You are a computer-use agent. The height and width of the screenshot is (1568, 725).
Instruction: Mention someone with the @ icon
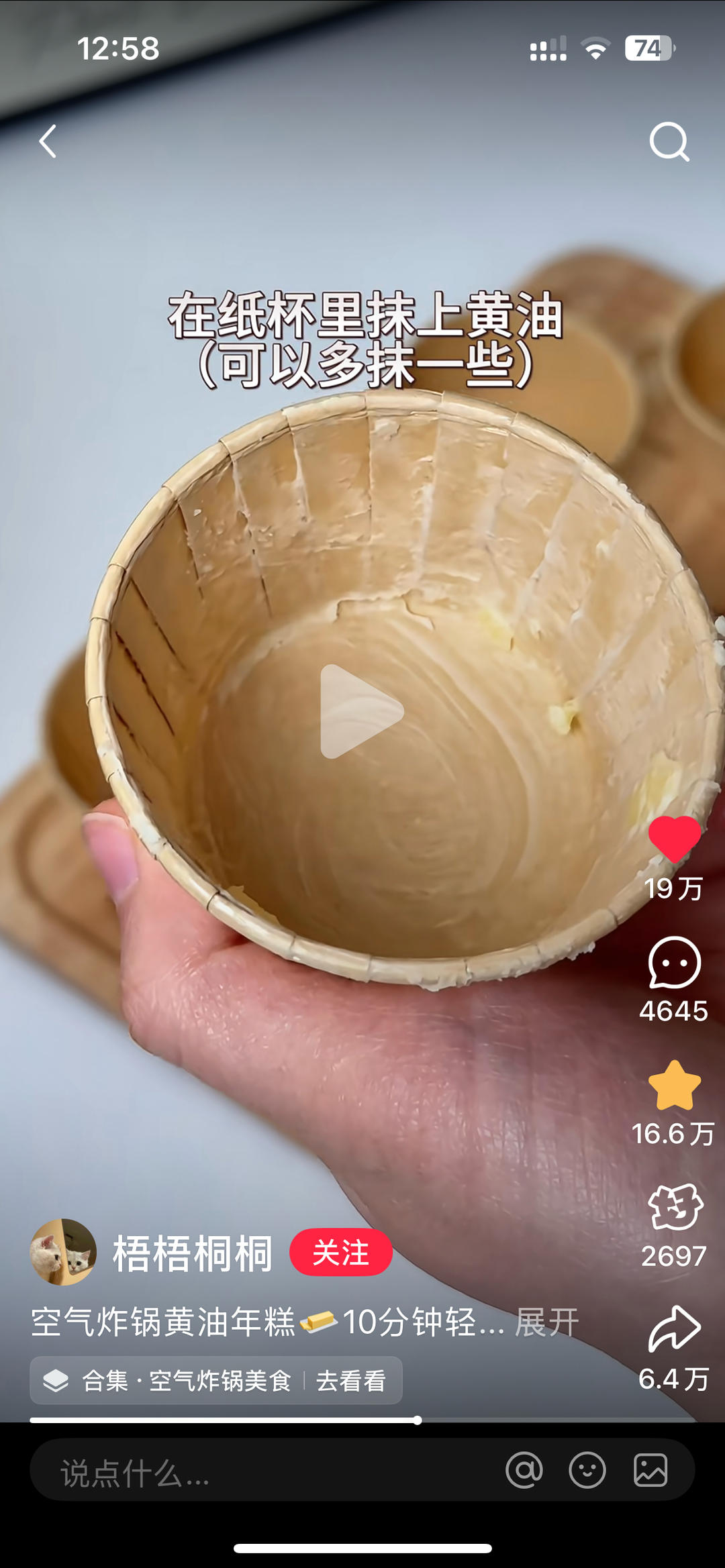(x=524, y=1471)
